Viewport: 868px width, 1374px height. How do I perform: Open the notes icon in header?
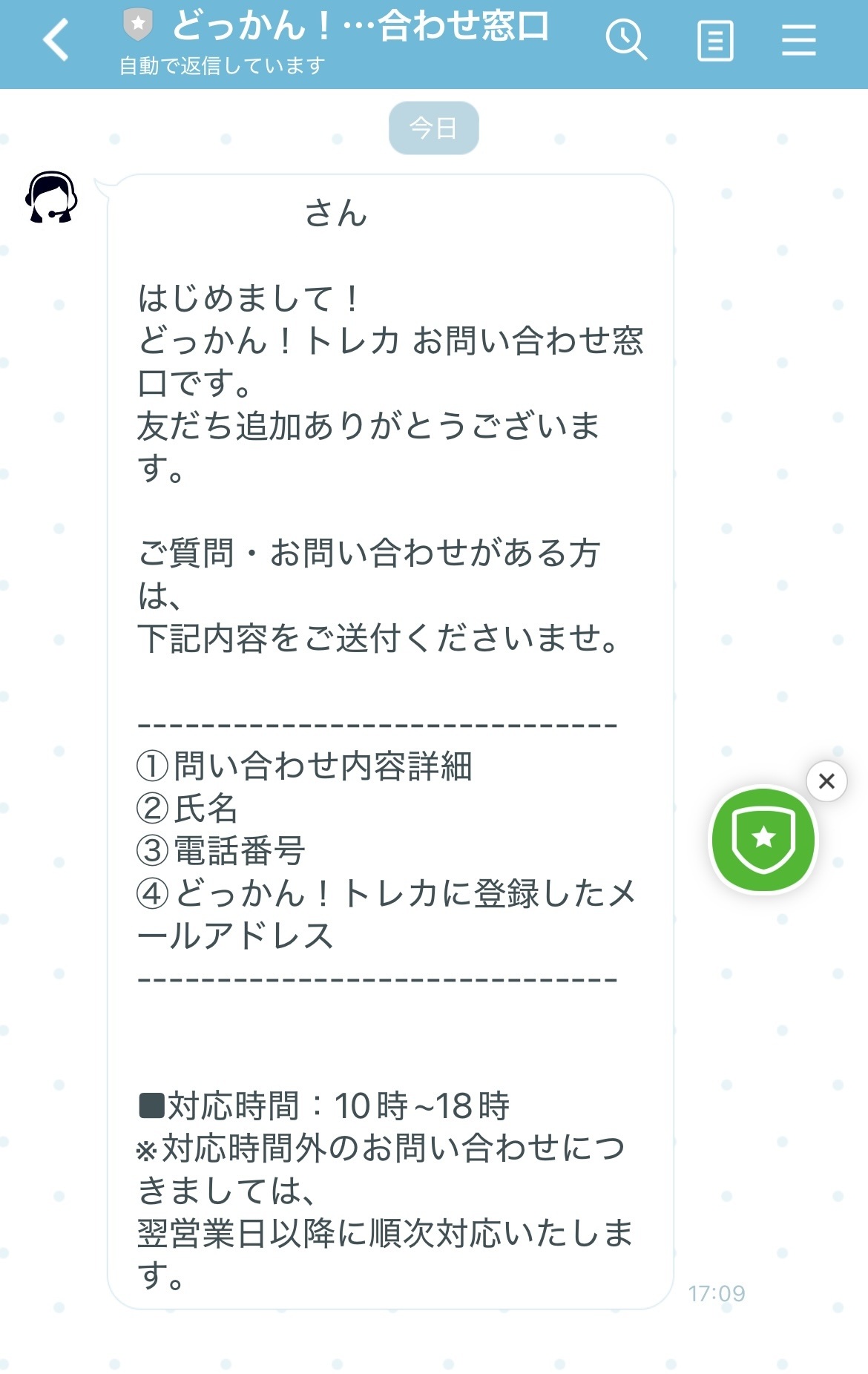point(715,41)
